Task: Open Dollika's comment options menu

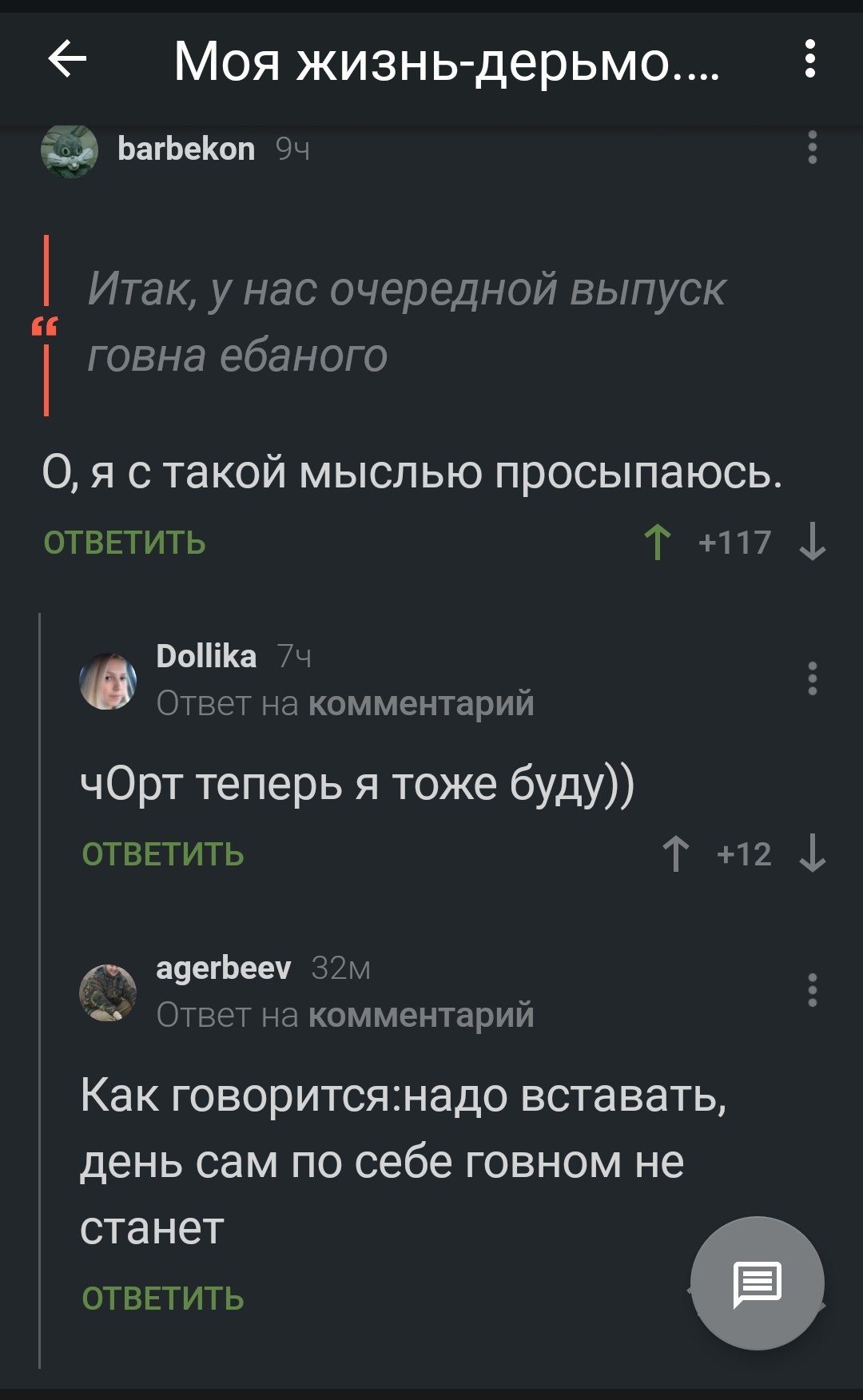Action: click(812, 679)
